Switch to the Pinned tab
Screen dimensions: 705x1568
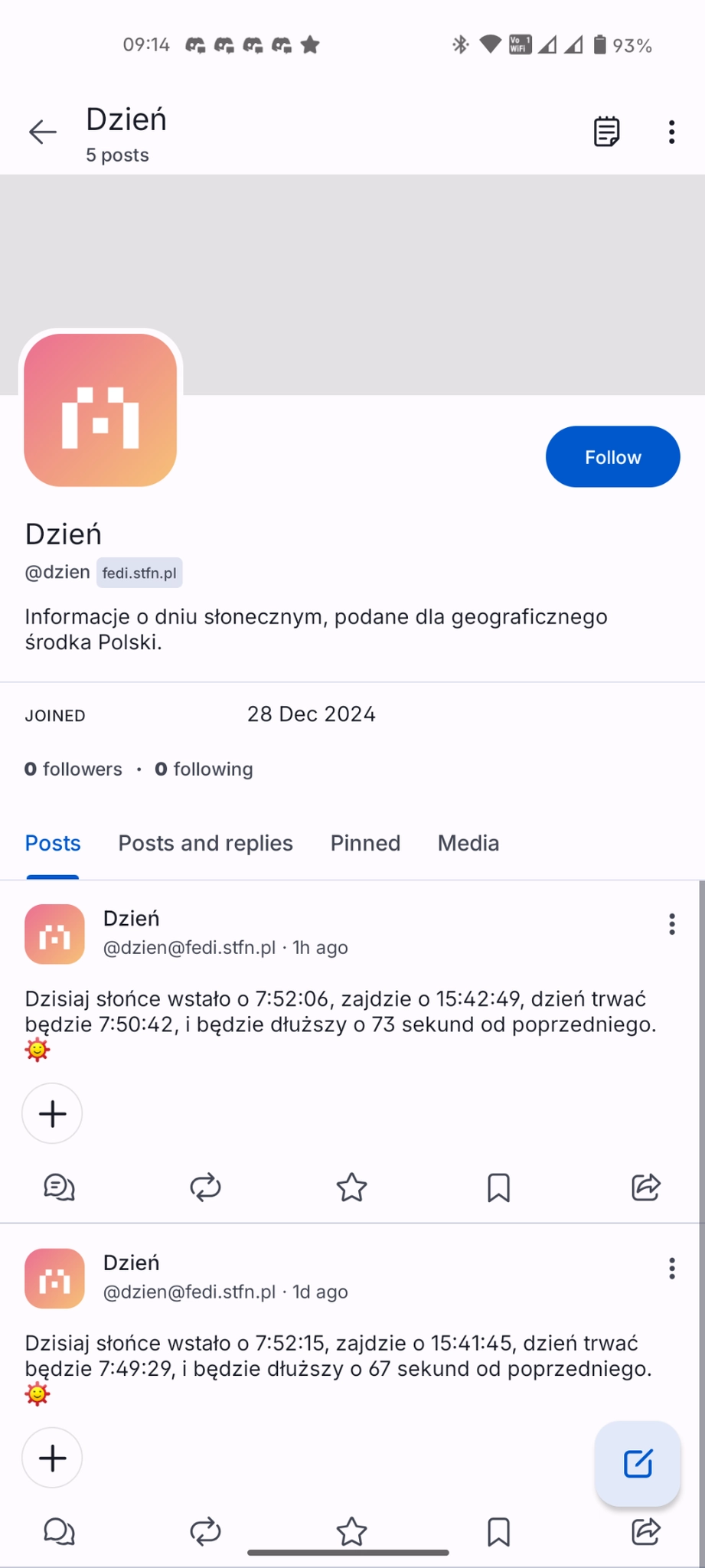pyautogui.click(x=365, y=843)
